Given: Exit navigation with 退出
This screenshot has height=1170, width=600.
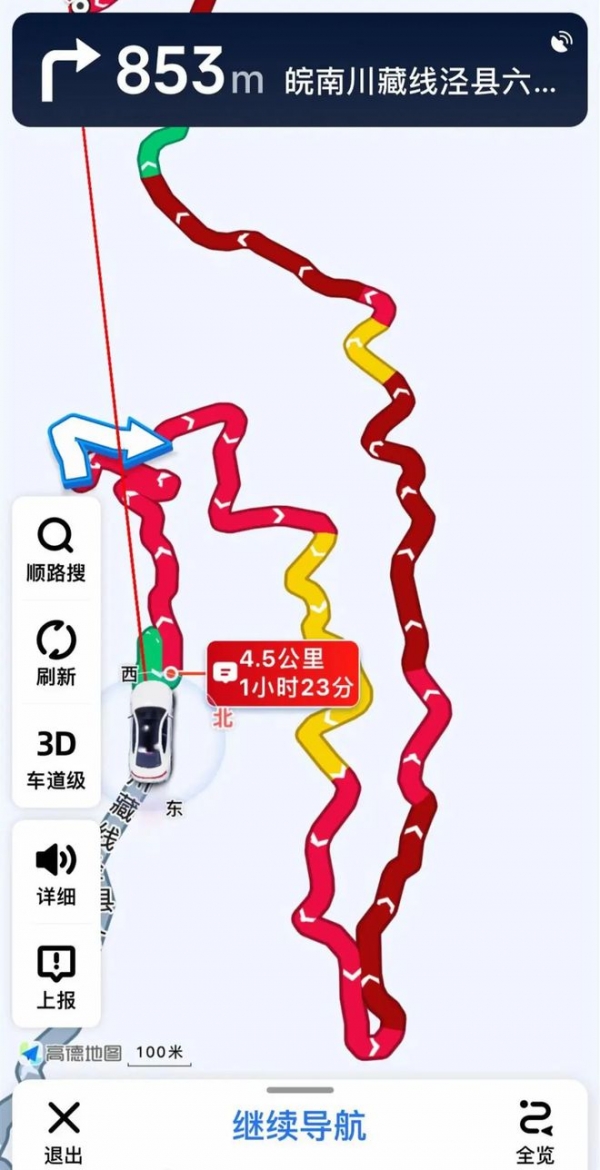Looking at the screenshot, I should point(64,1130).
